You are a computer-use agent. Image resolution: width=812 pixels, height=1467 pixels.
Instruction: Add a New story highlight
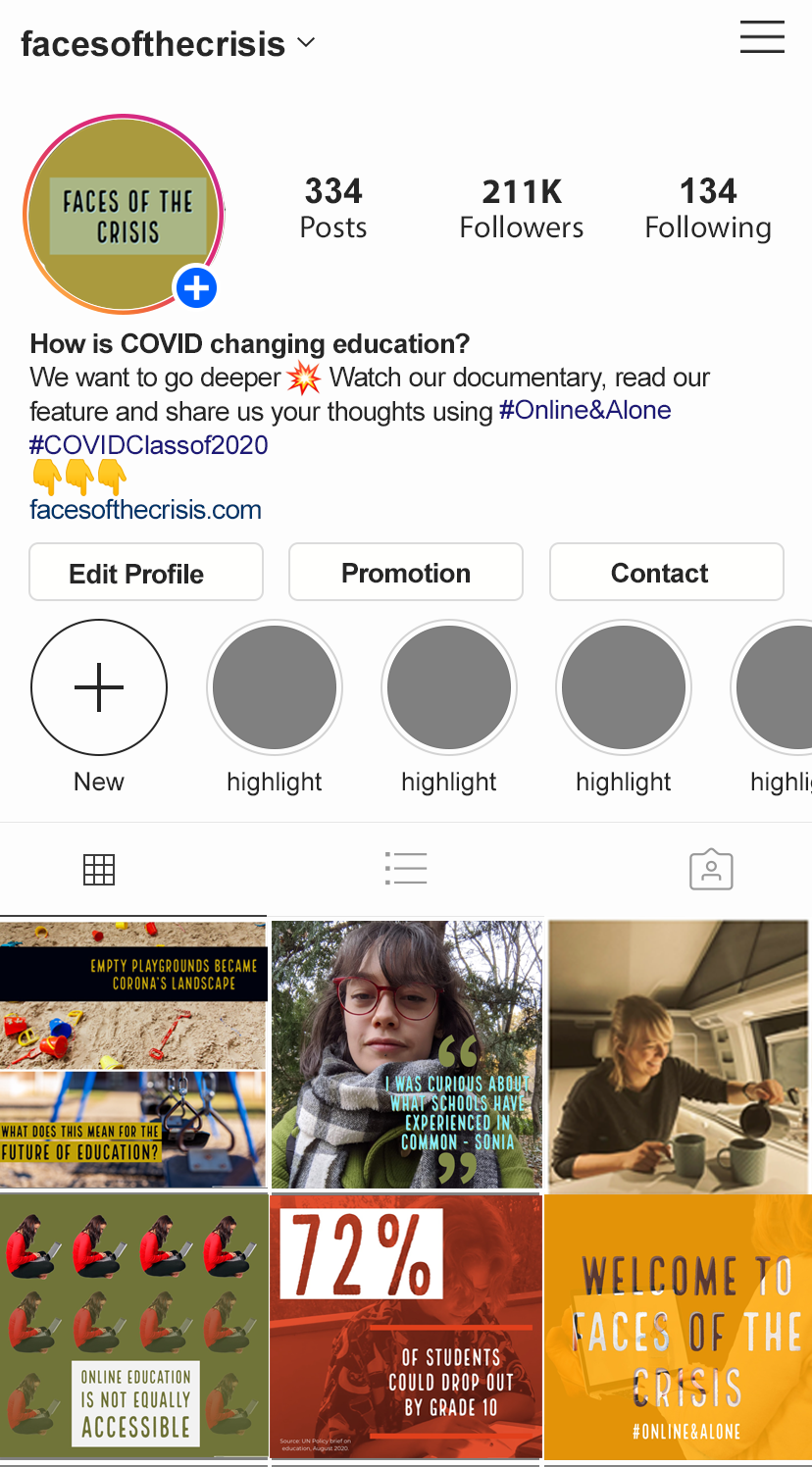[x=99, y=687]
